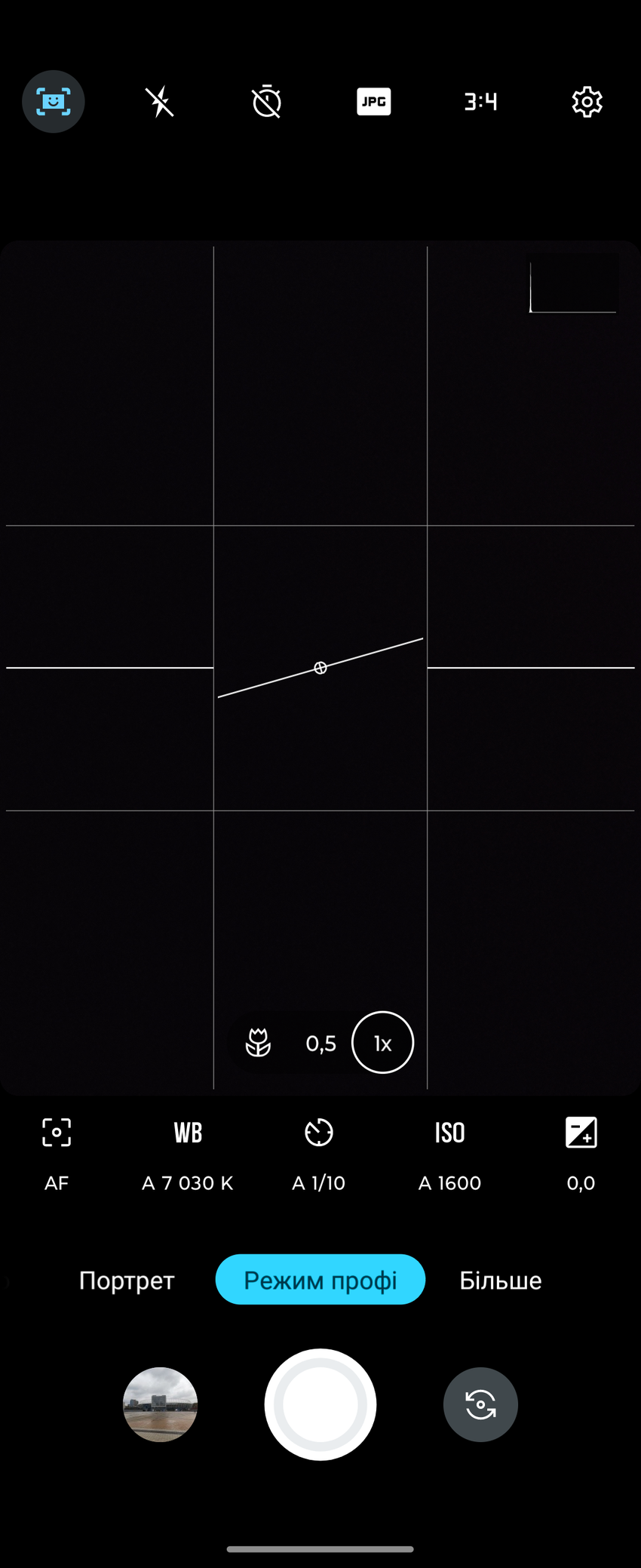Toggle the face detection icon
Image resolution: width=641 pixels, height=1568 pixels.
coord(53,101)
